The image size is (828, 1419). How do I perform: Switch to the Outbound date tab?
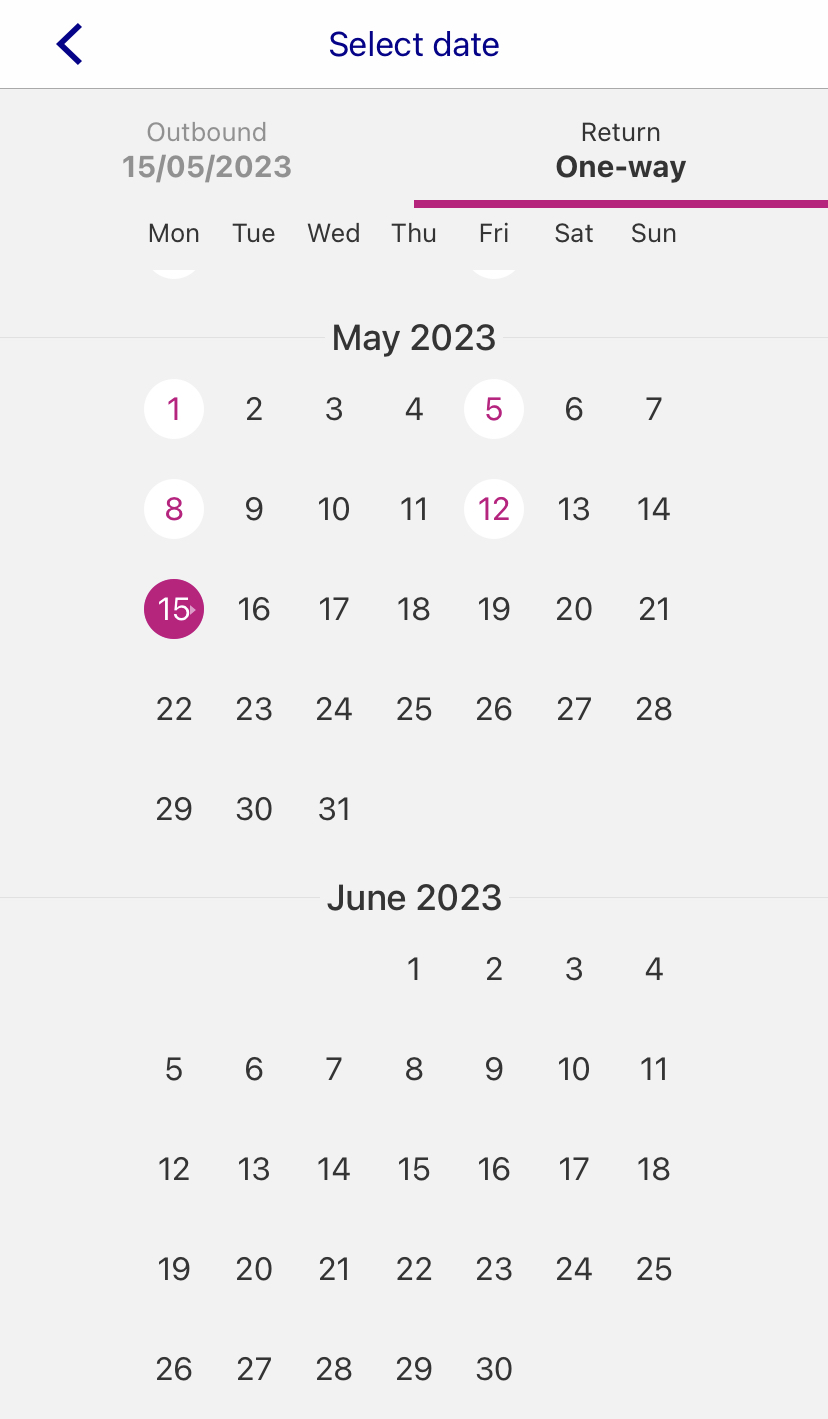(x=207, y=150)
